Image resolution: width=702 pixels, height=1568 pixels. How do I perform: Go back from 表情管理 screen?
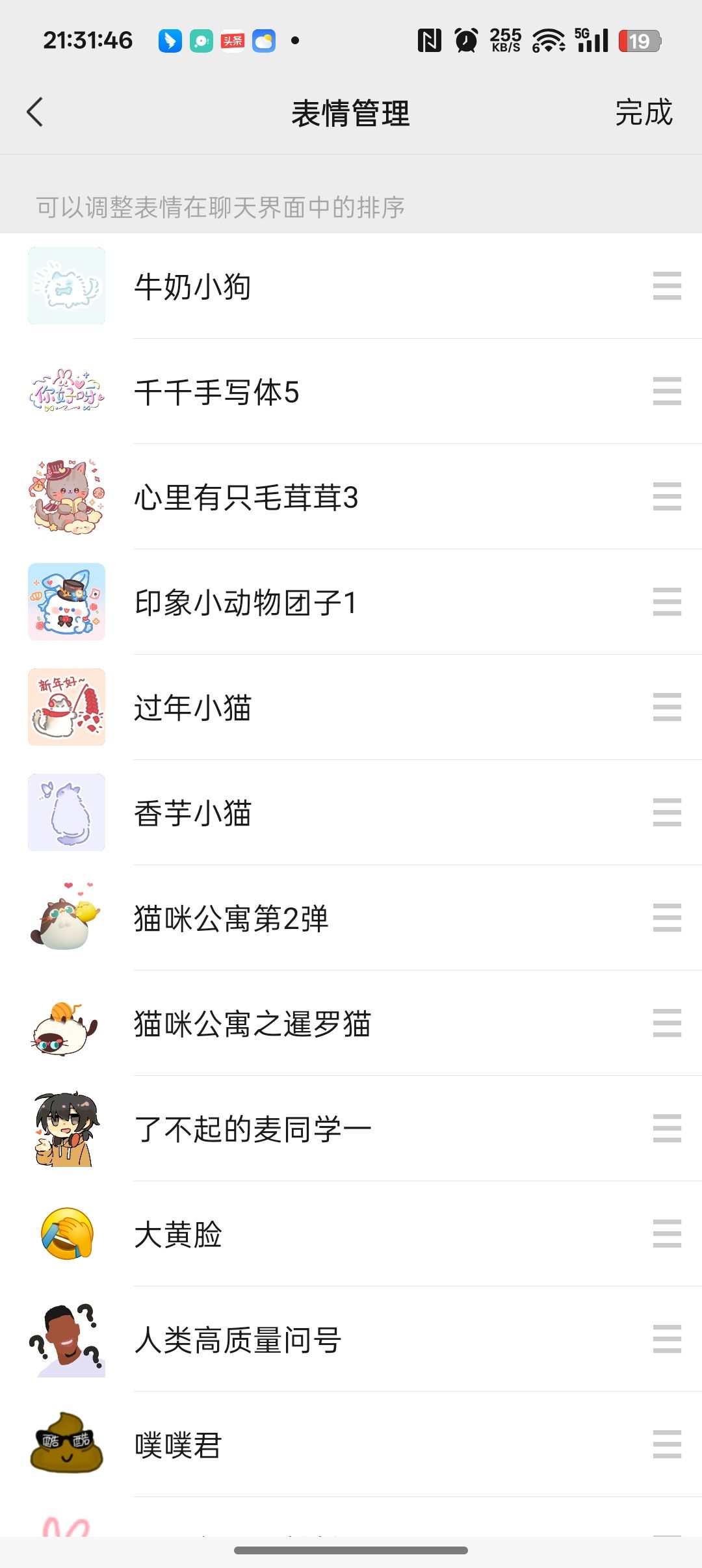(35, 112)
